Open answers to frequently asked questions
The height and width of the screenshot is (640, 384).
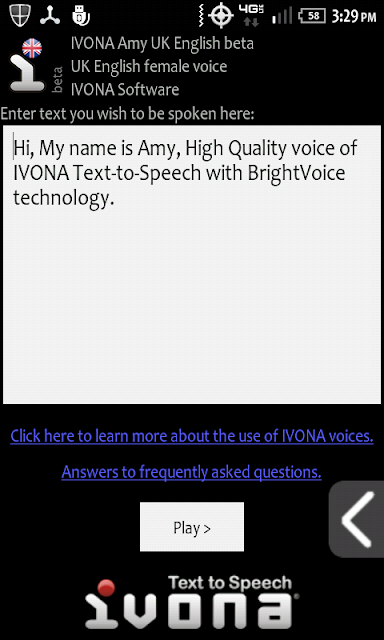pos(191,472)
